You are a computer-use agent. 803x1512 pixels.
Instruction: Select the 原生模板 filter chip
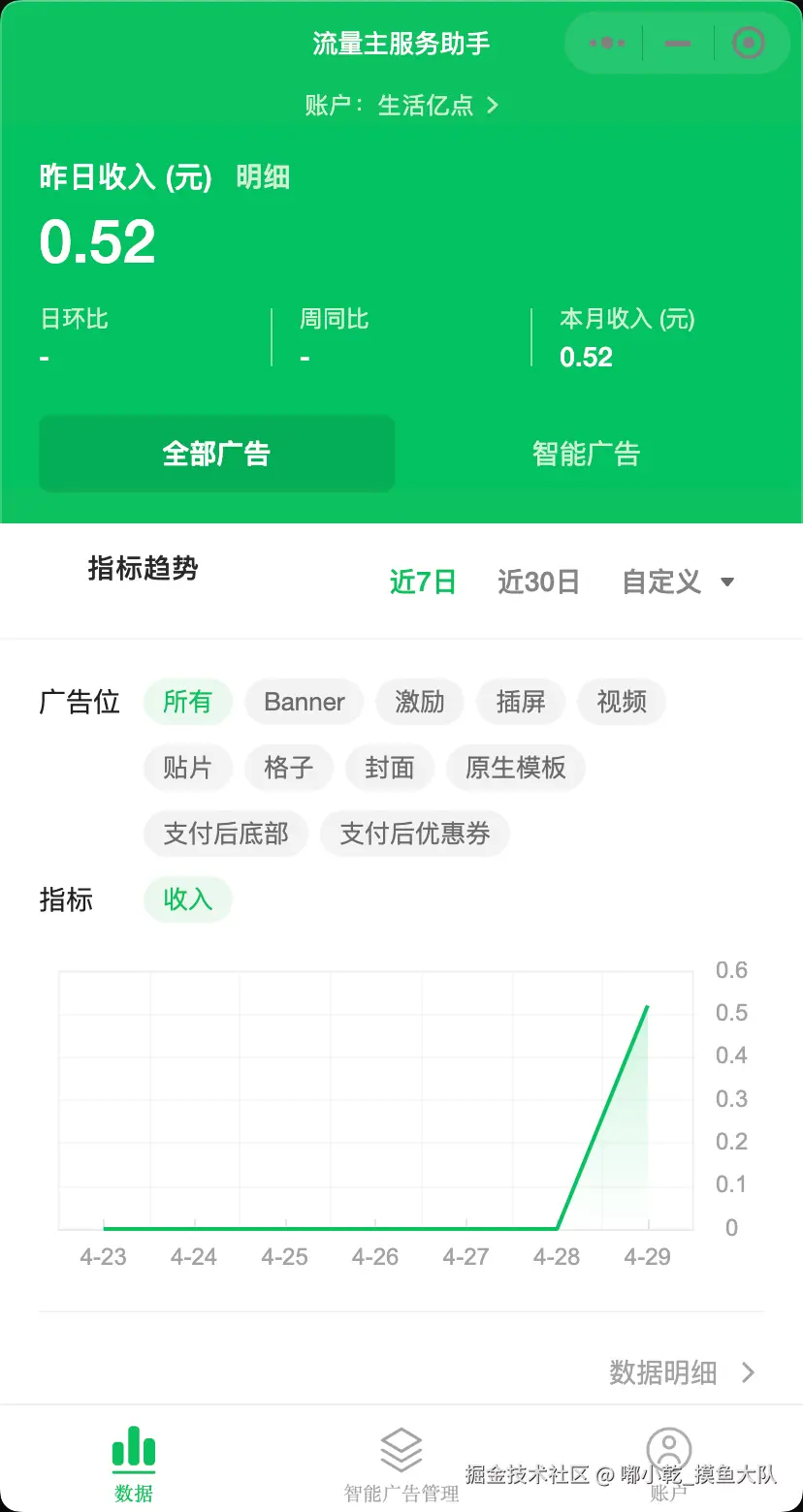pyautogui.click(x=516, y=768)
